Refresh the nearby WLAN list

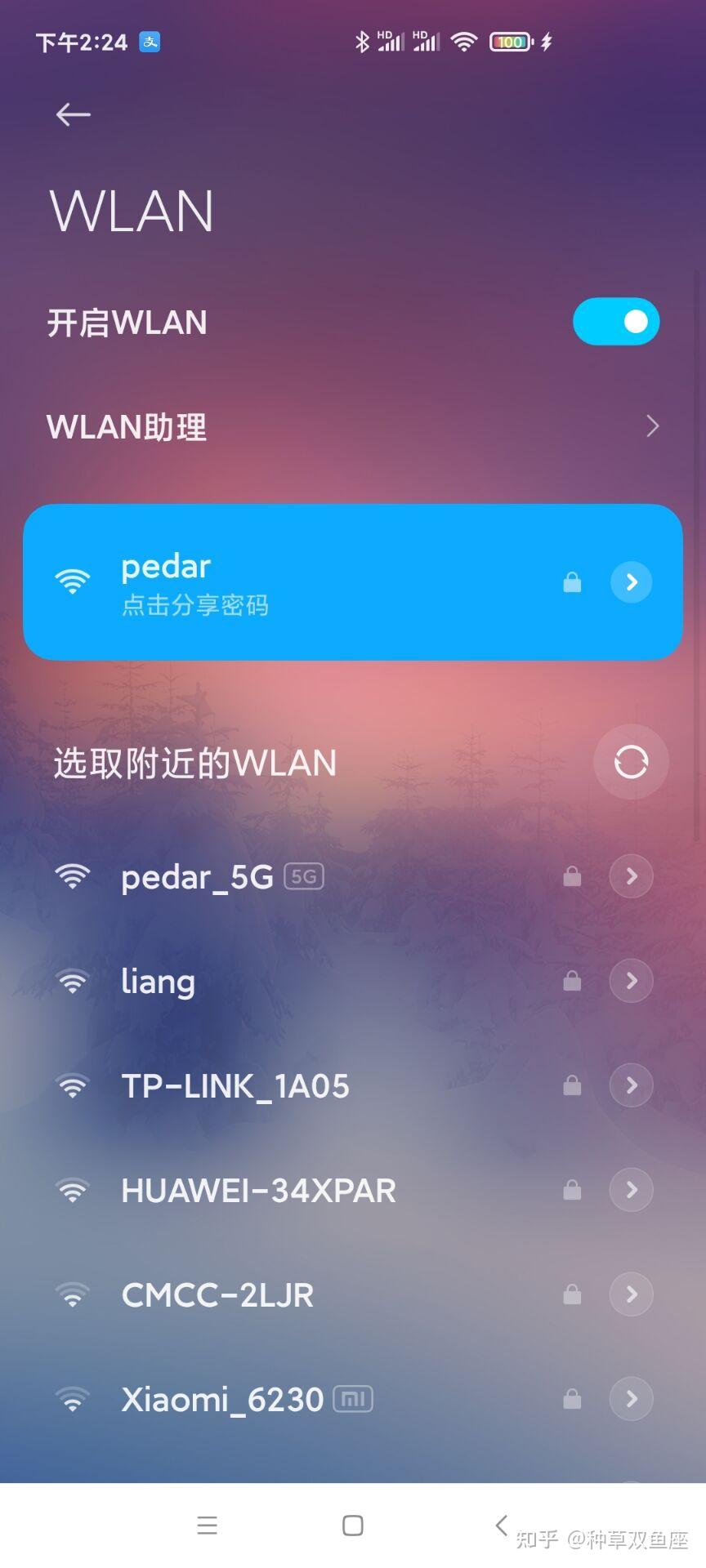click(631, 762)
